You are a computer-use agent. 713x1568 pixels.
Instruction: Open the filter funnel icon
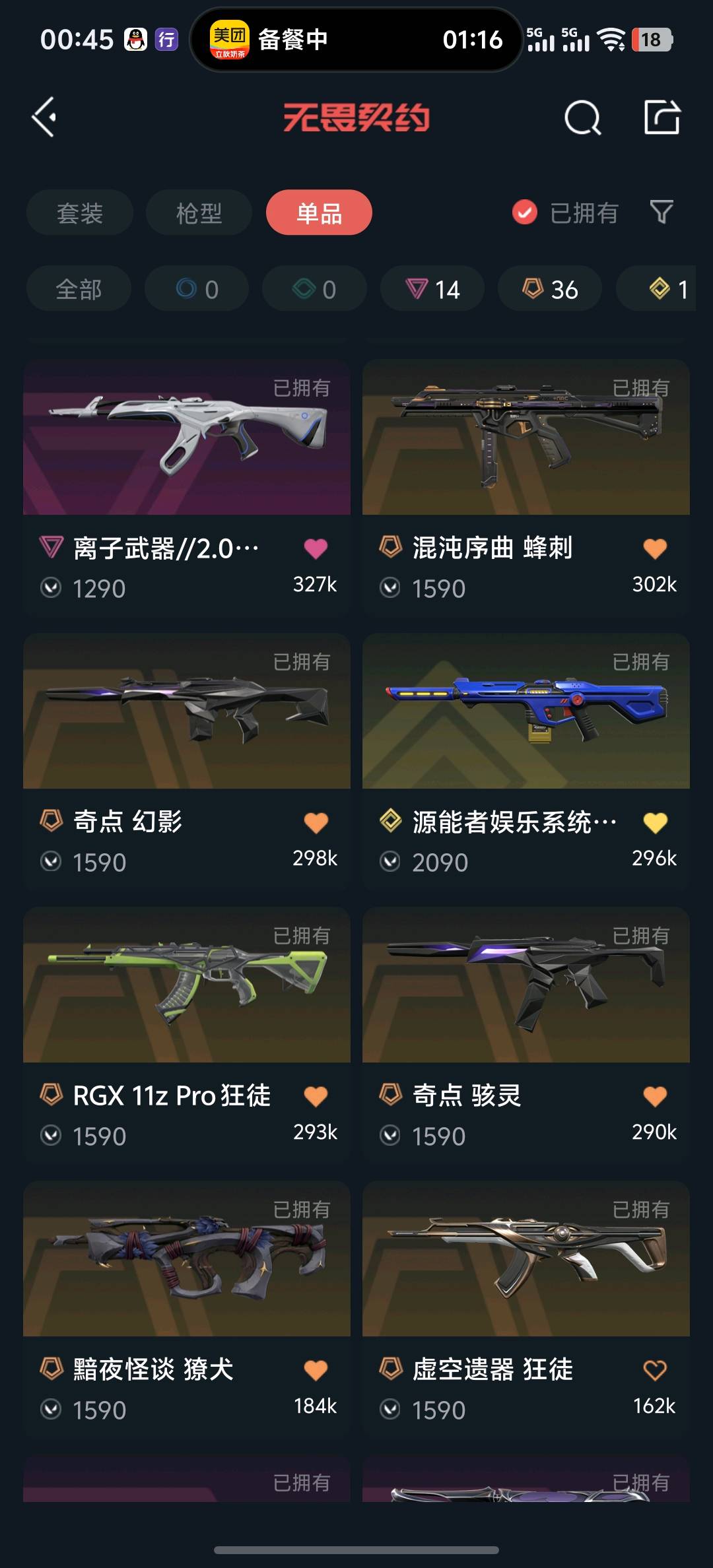pyautogui.click(x=662, y=212)
